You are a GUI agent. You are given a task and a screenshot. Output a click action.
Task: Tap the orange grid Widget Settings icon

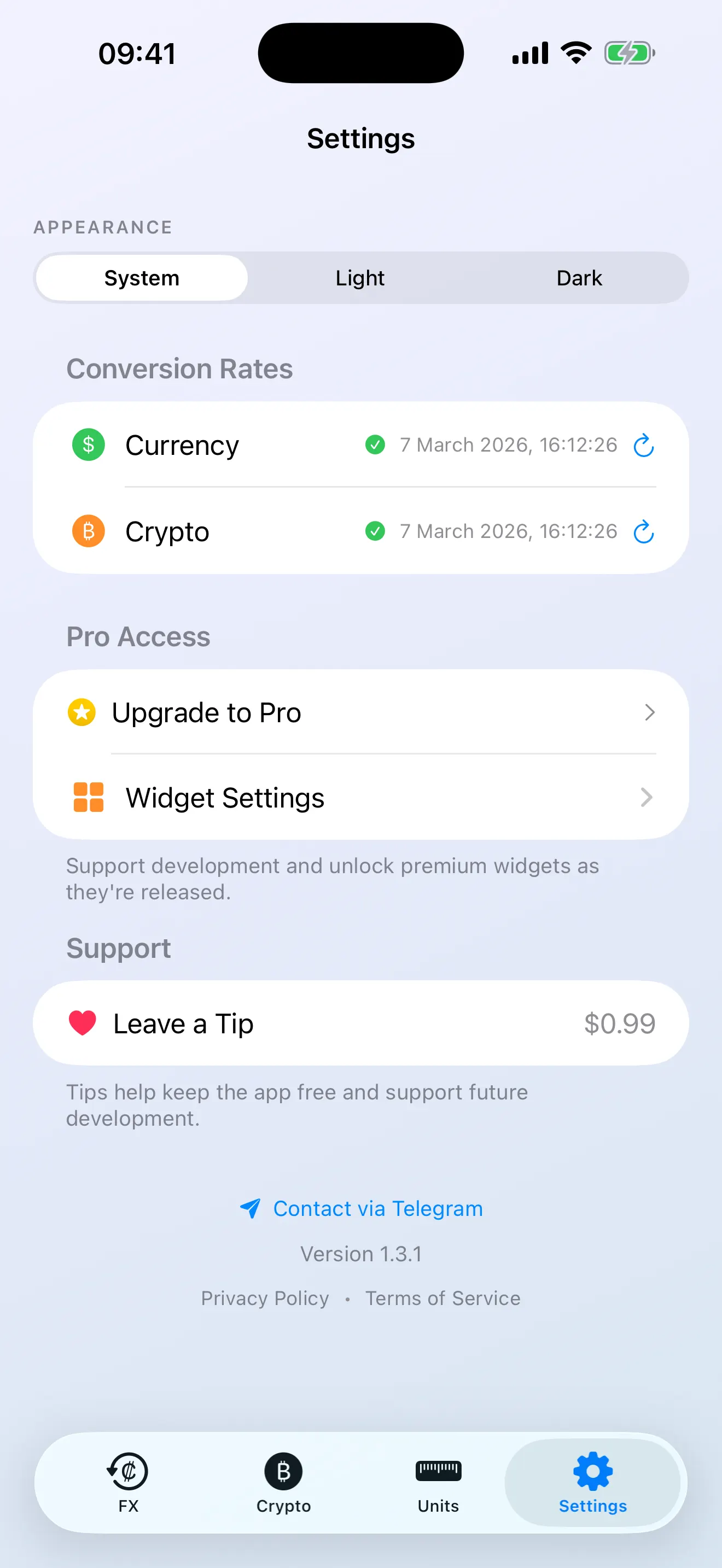click(x=88, y=797)
